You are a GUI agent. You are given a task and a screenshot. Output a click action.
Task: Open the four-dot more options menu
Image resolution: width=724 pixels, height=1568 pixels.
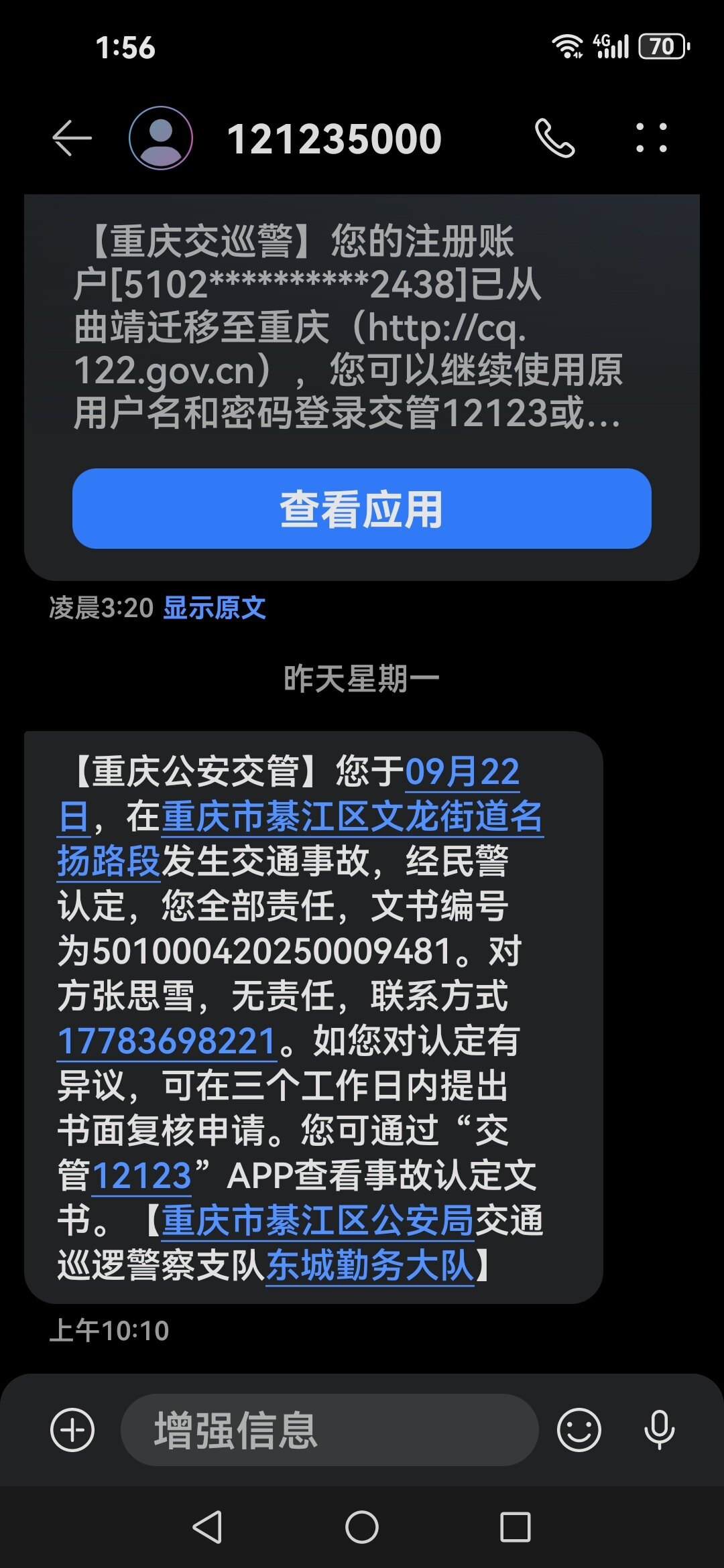[651, 139]
